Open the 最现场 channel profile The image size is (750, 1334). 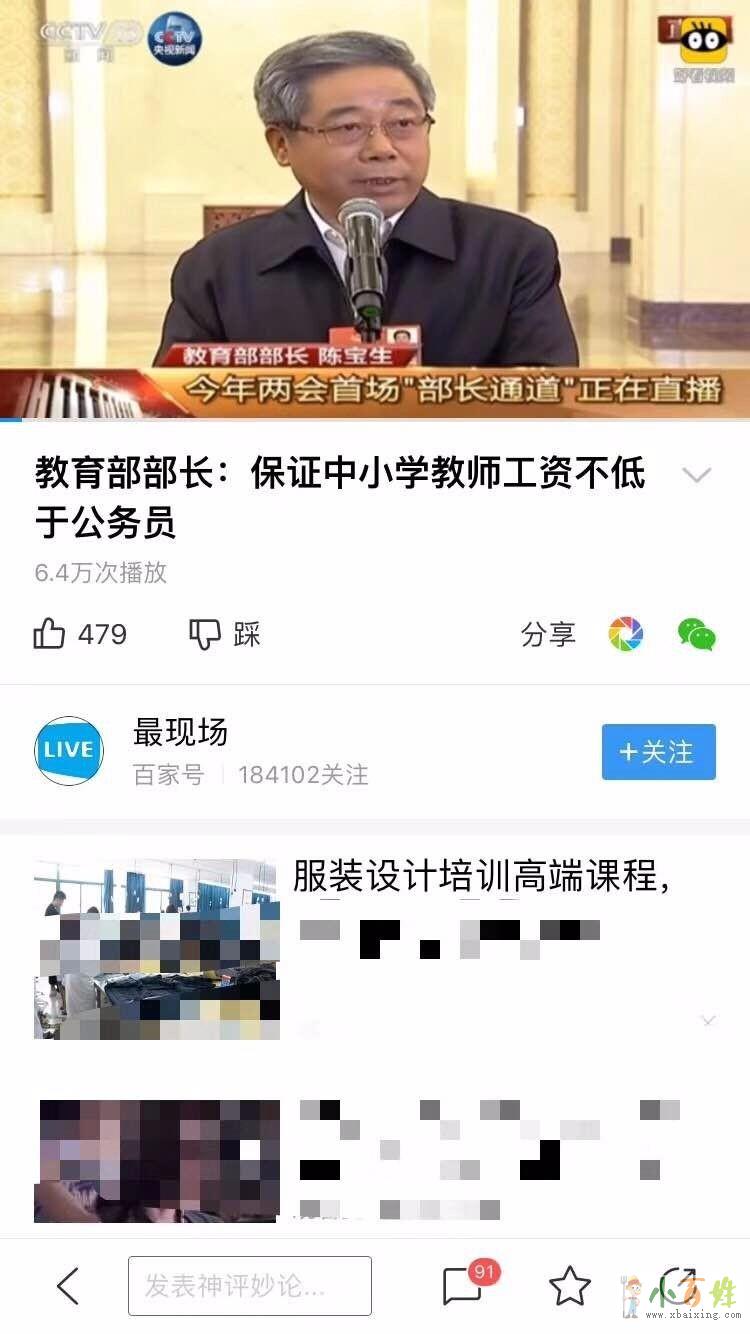pyautogui.click(x=69, y=751)
